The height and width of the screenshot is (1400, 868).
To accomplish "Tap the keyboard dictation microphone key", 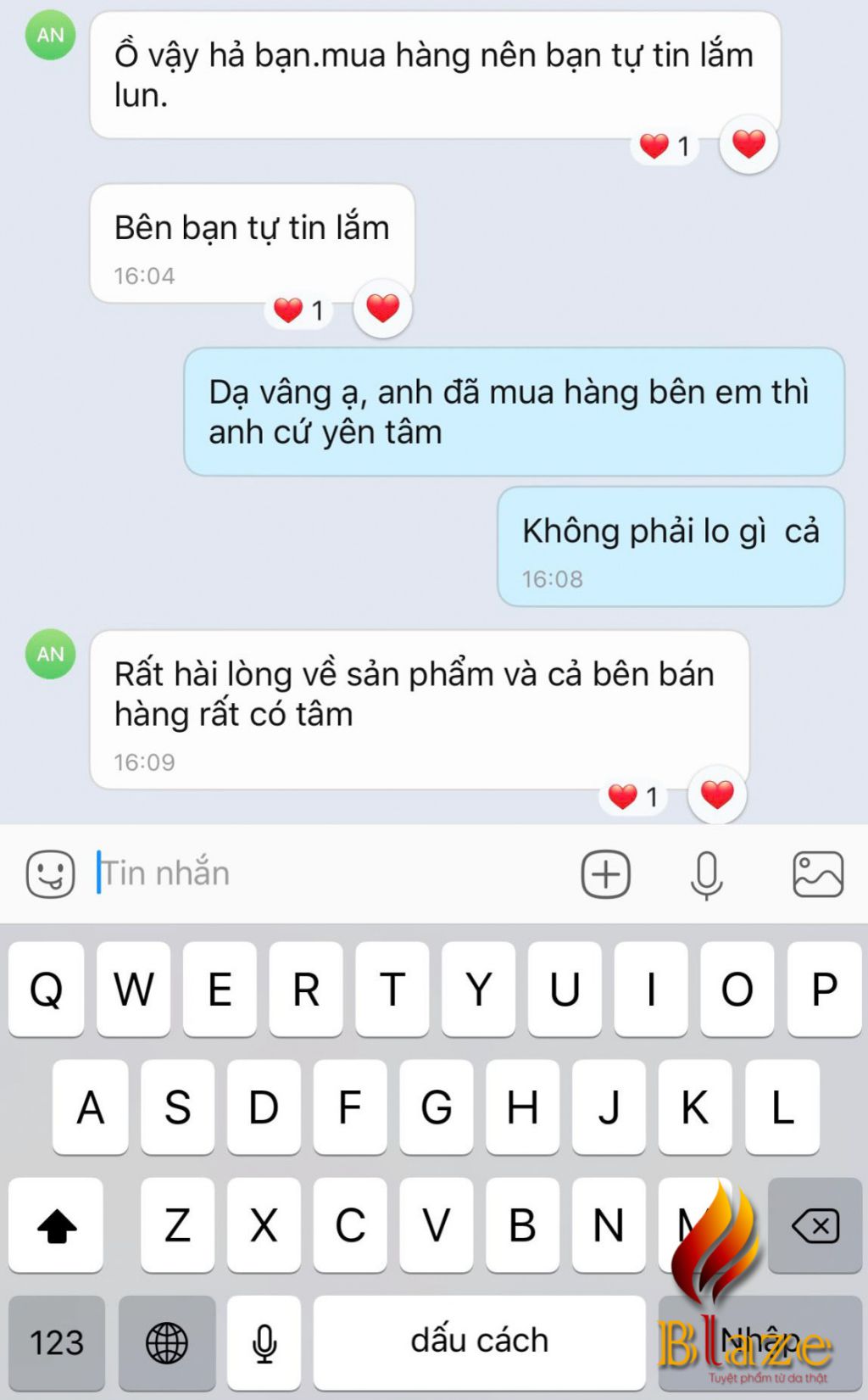I will [x=264, y=1342].
